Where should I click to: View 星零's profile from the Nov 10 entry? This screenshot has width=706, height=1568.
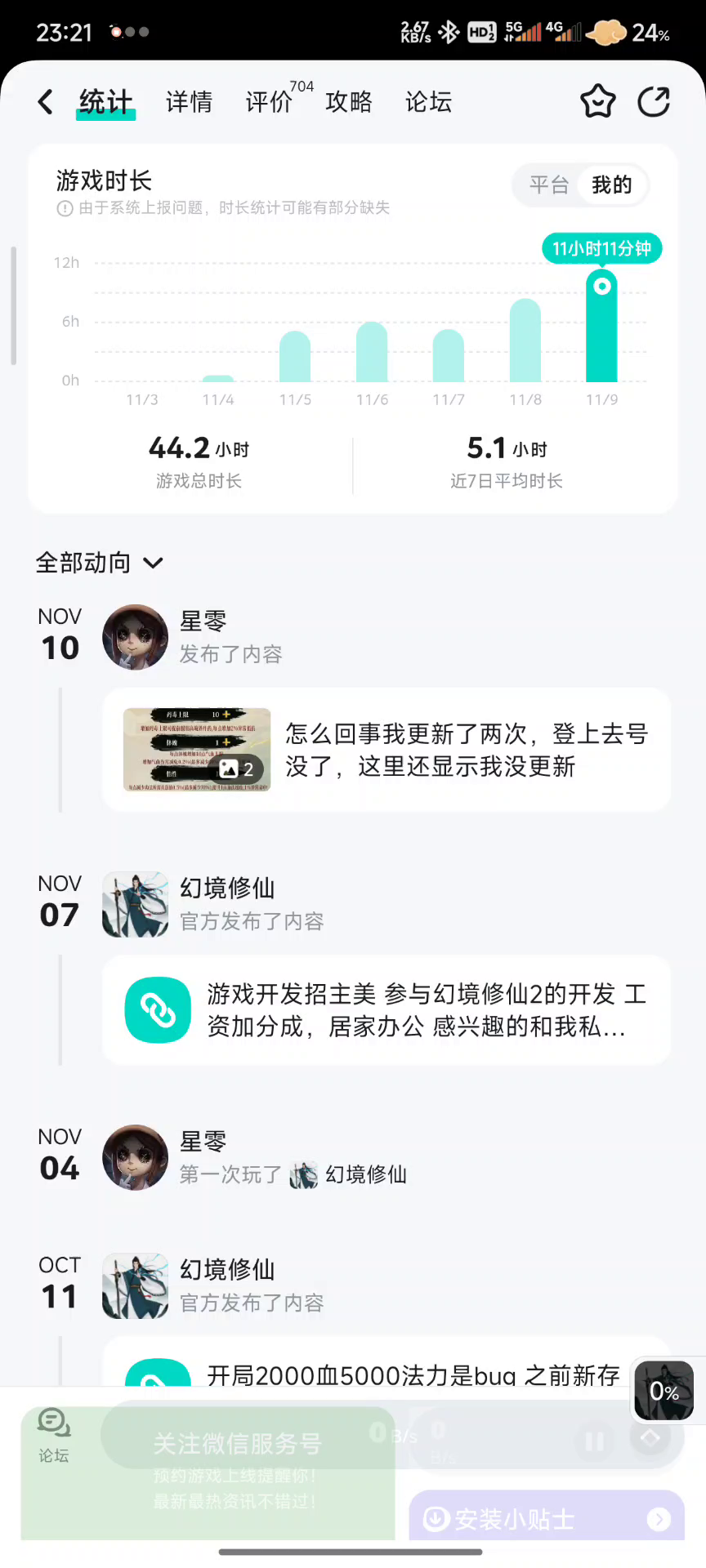tap(135, 637)
